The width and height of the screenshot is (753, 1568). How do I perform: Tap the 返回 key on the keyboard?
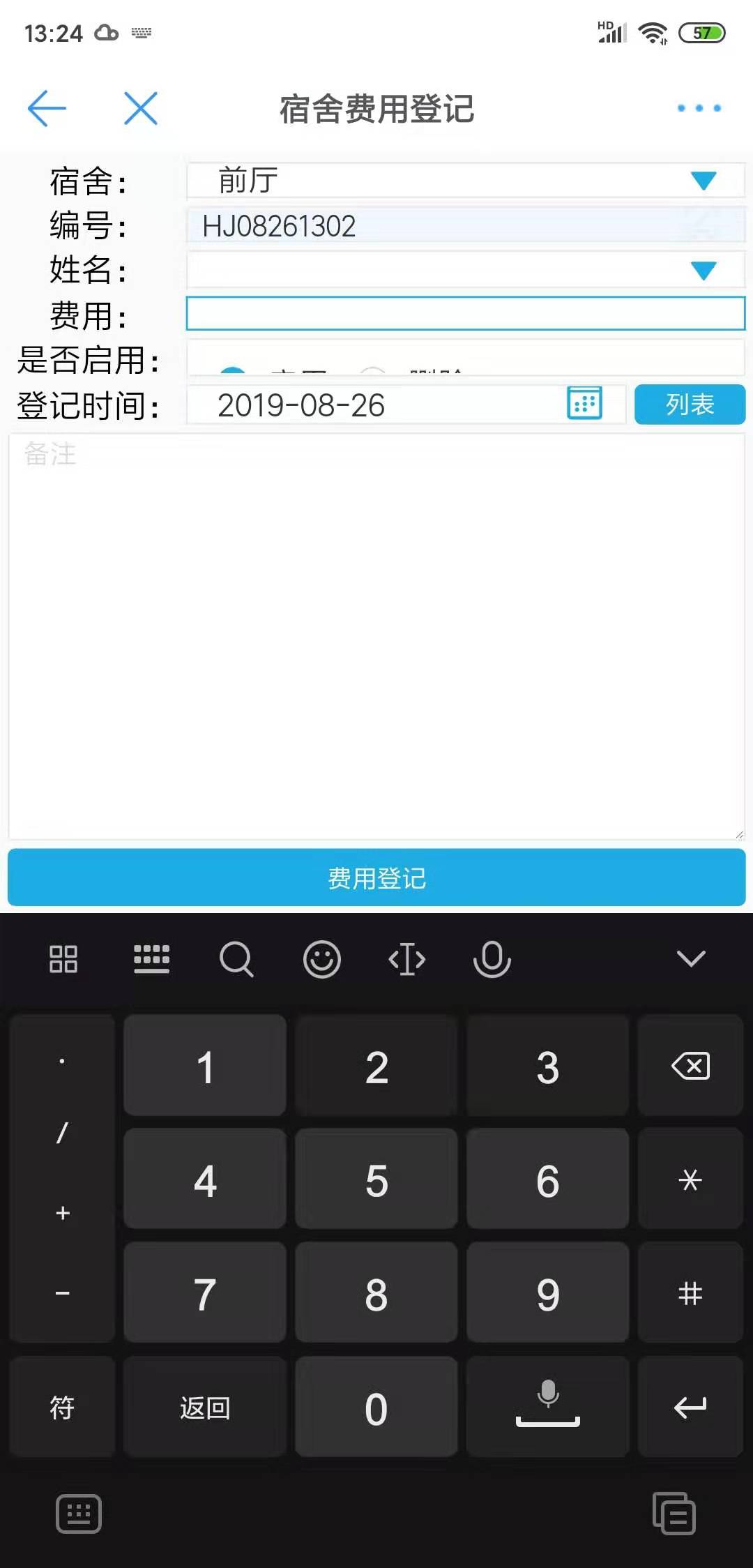[x=205, y=1408]
